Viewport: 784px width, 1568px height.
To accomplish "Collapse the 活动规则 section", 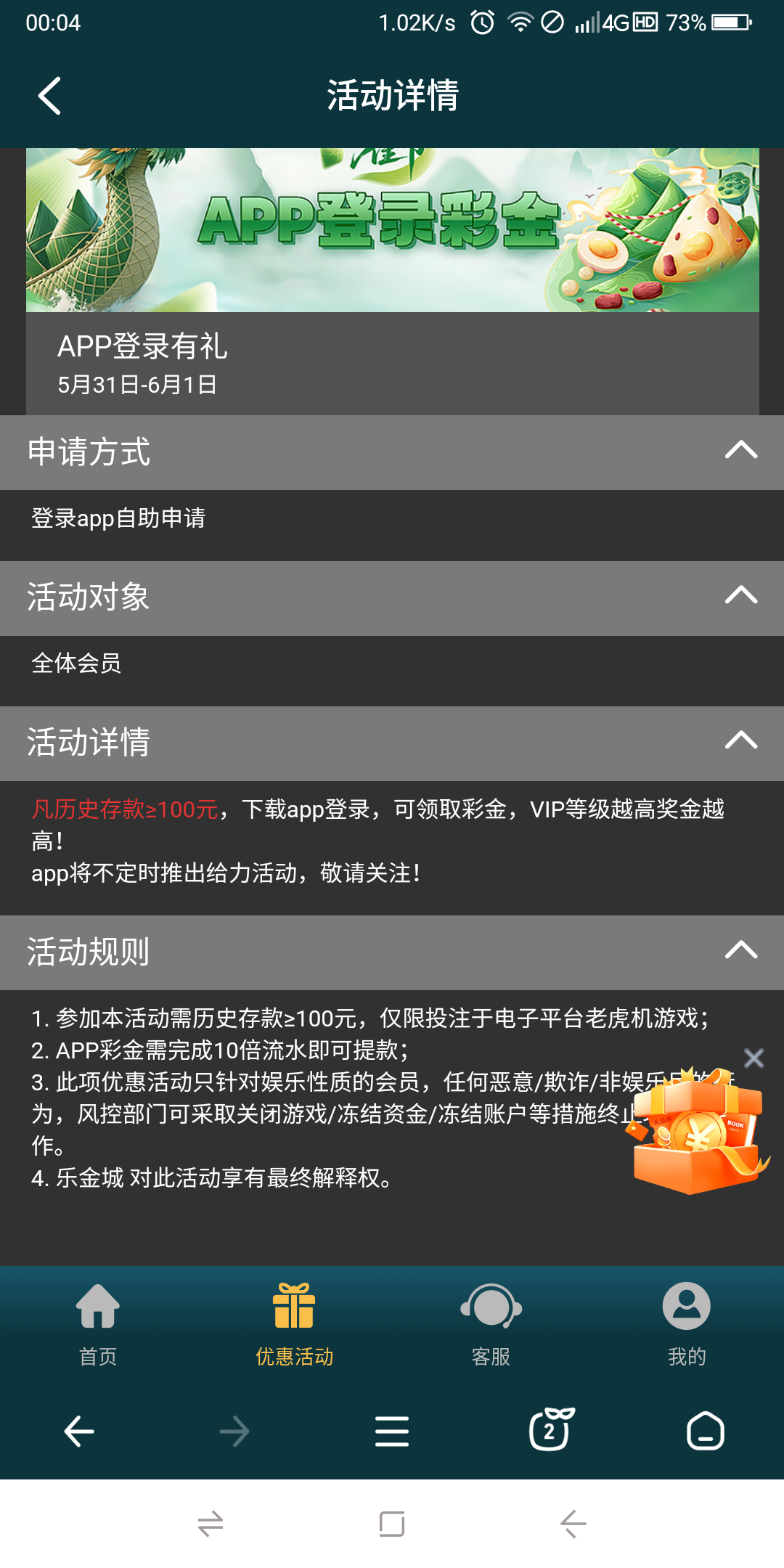I will pos(740,950).
